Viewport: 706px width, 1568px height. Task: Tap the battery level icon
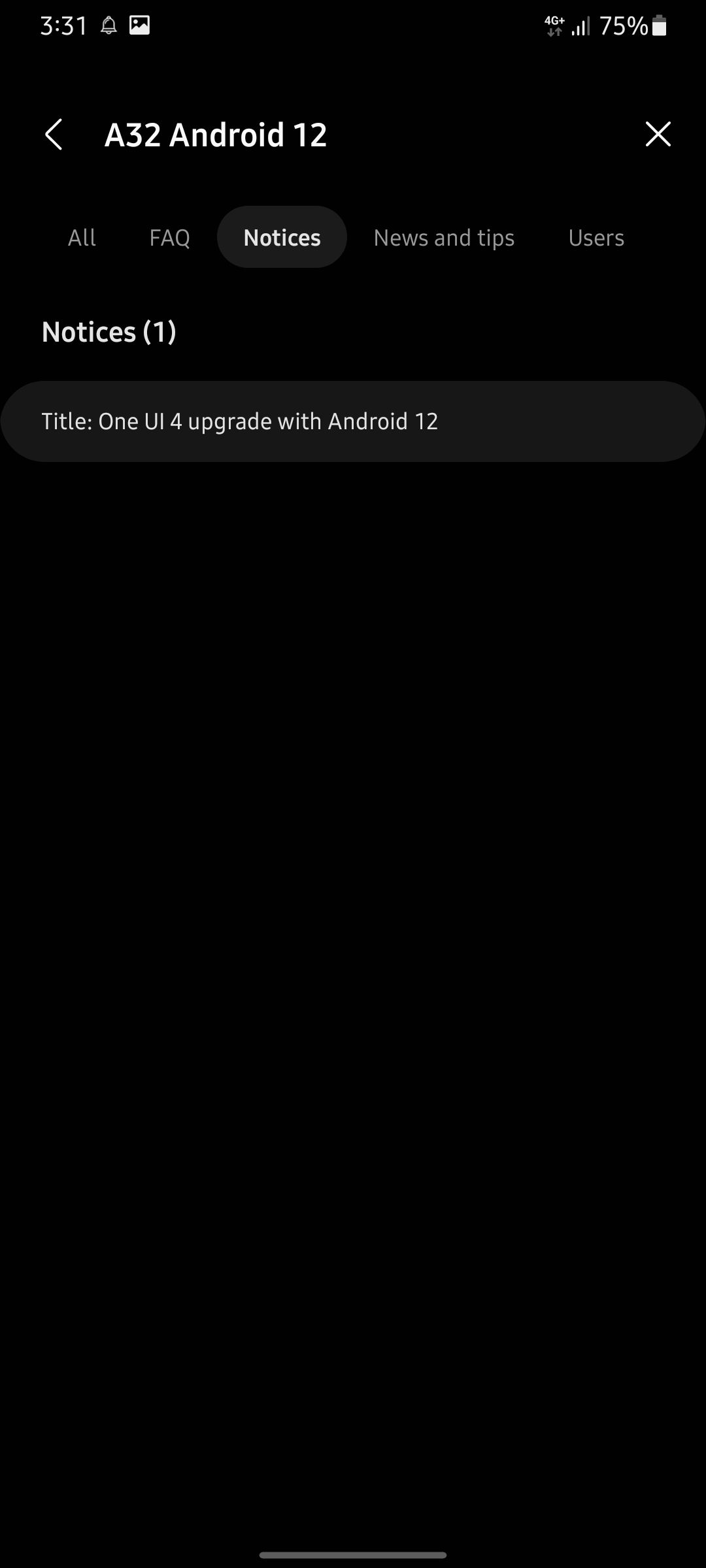point(660,25)
